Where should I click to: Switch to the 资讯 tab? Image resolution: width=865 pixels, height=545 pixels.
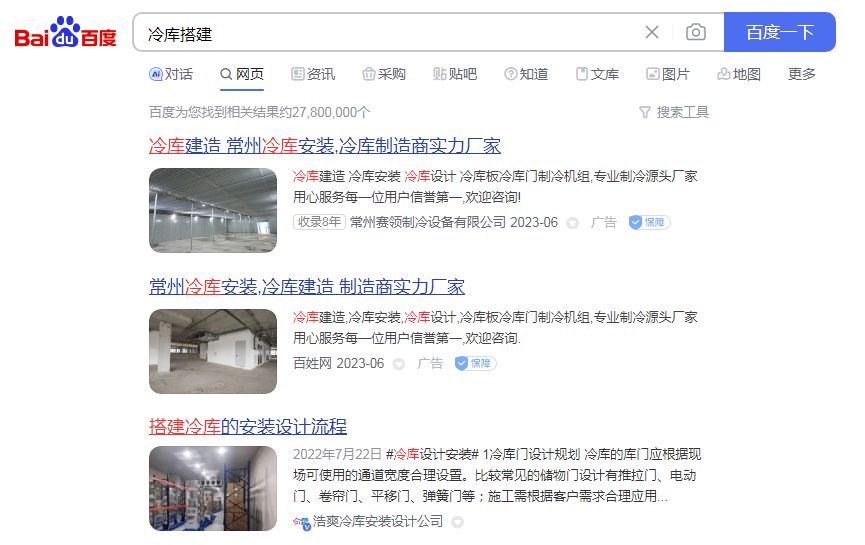tap(313, 74)
